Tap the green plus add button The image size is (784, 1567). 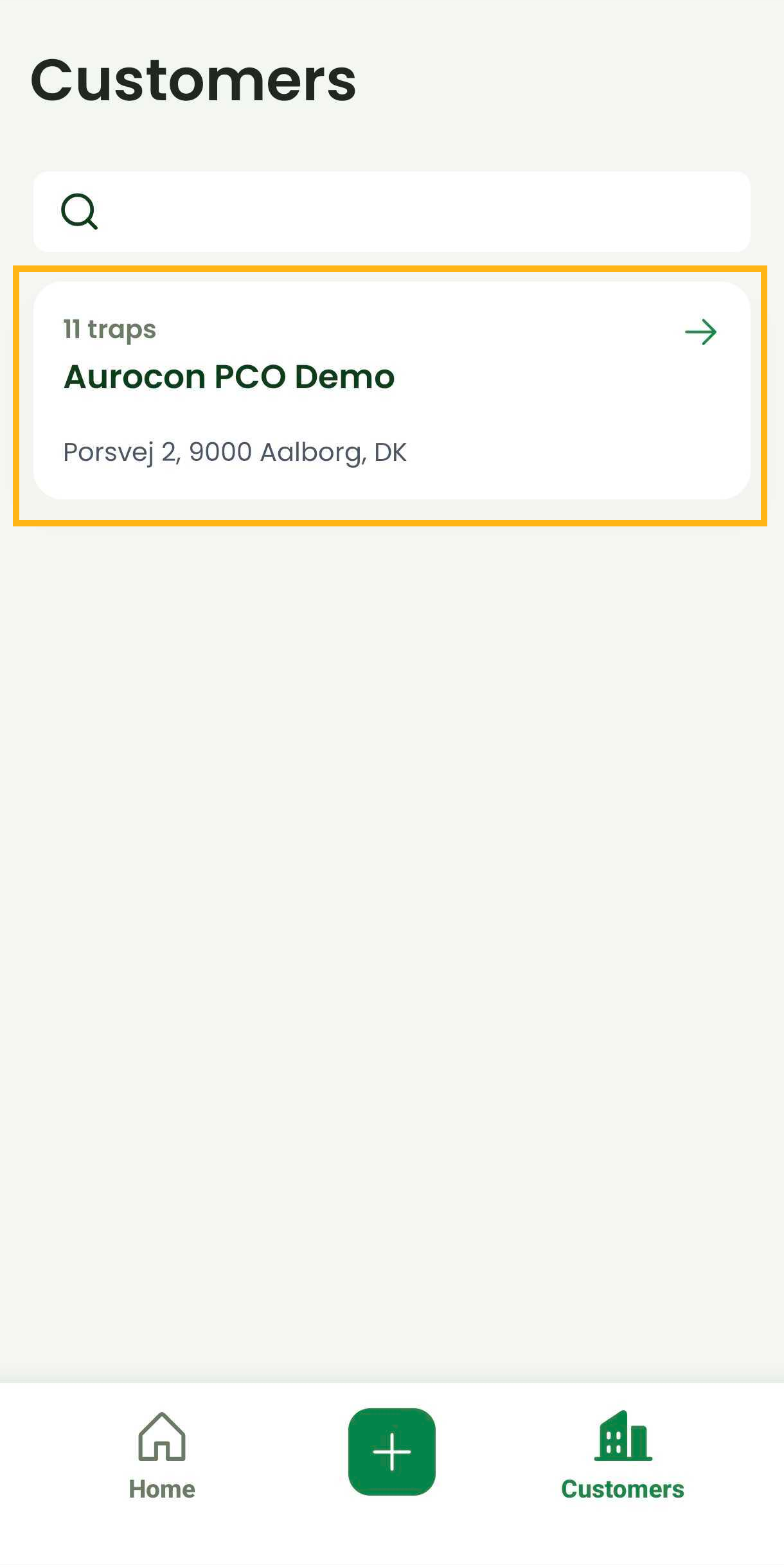click(392, 1451)
